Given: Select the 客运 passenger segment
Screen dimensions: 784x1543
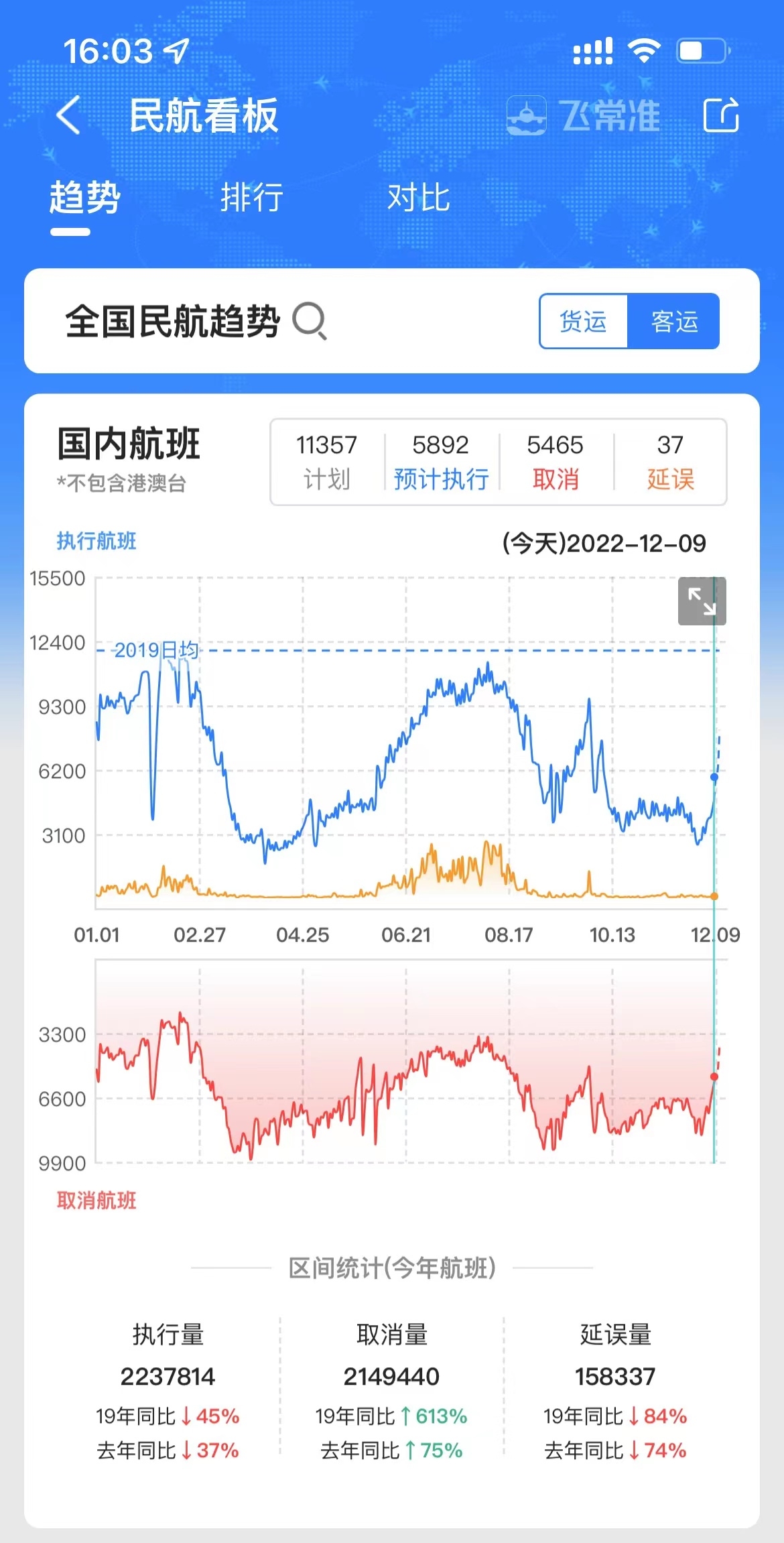Looking at the screenshot, I should tap(674, 321).
